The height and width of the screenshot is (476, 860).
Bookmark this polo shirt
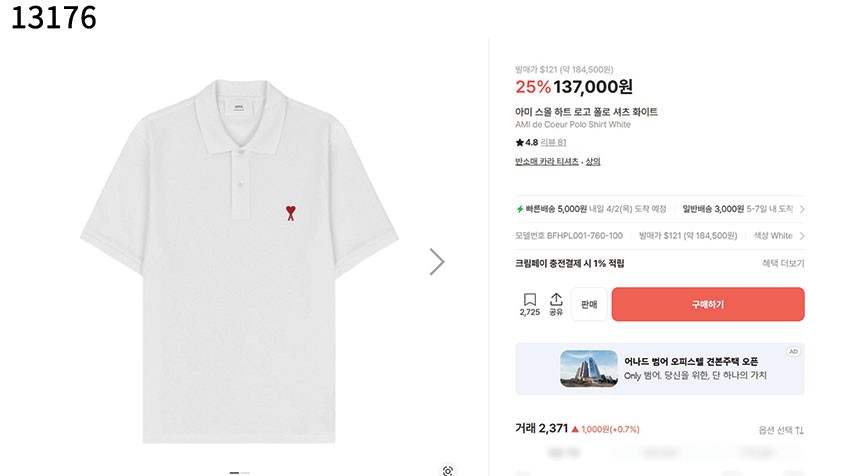[x=530, y=303]
